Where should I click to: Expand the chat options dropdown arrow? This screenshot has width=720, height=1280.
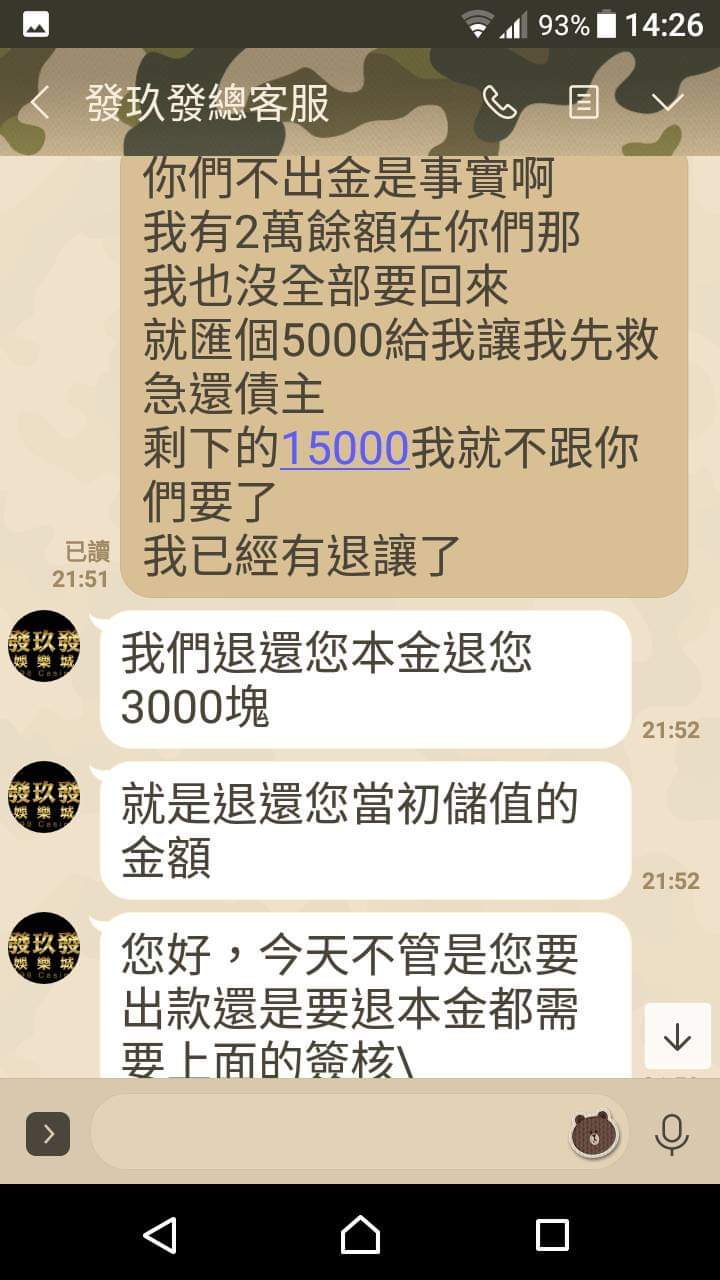tap(667, 102)
